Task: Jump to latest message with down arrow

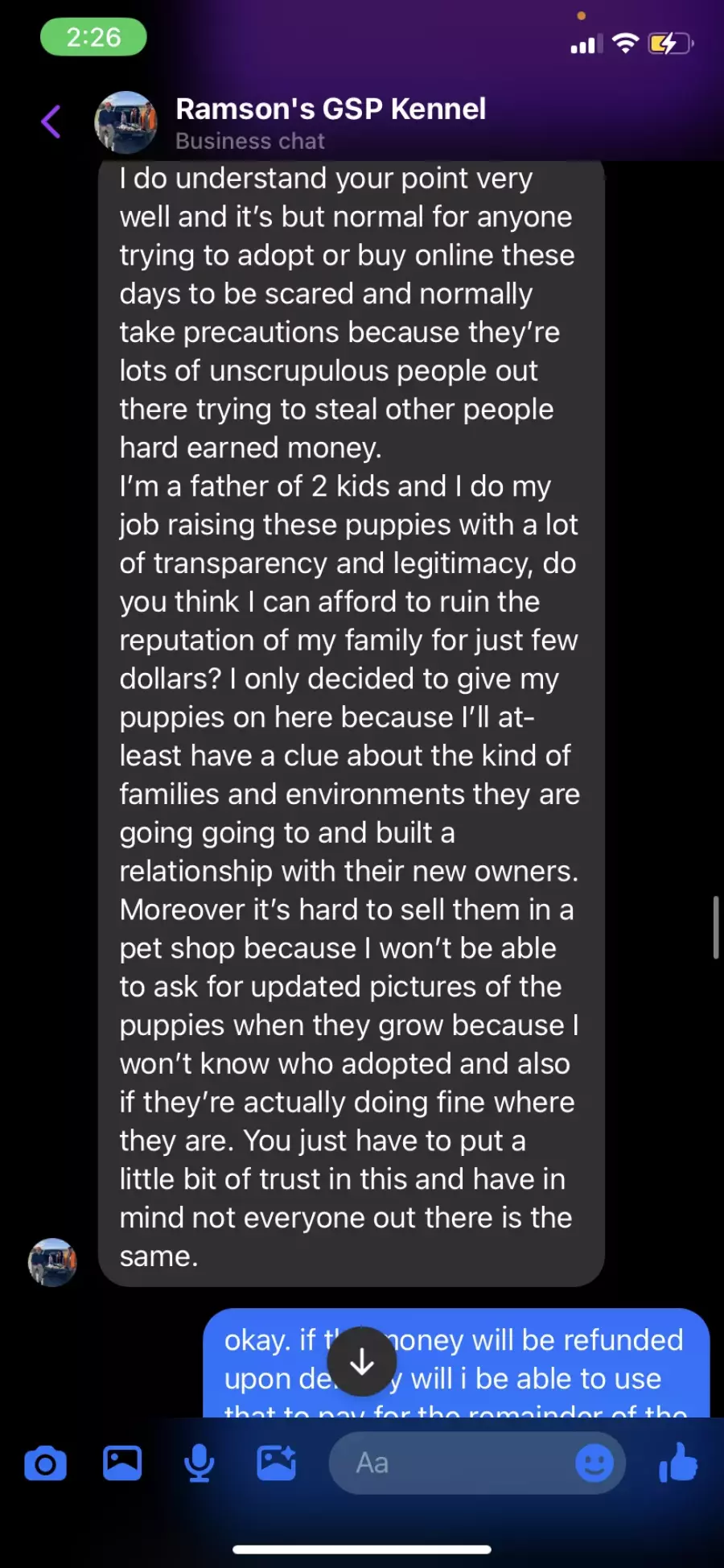Action: coord(362,1361)
